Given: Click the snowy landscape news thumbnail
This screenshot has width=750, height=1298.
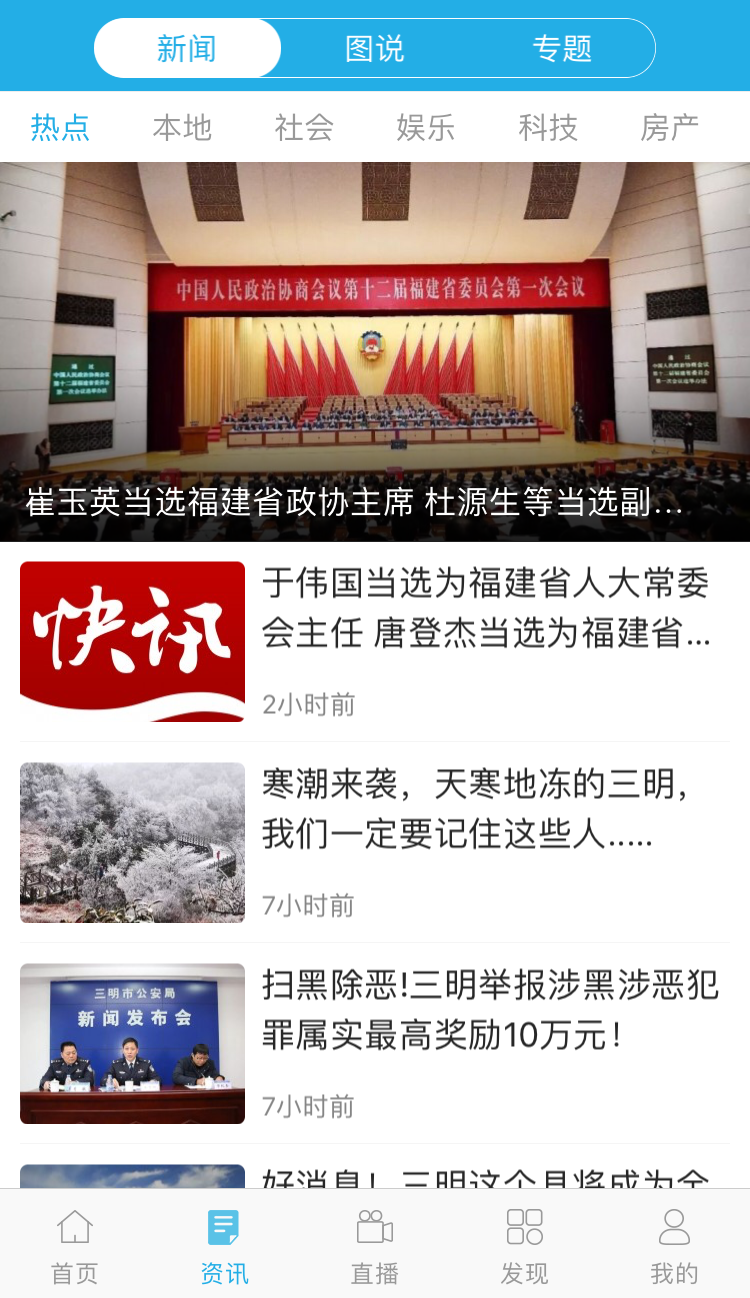Looking at the screenshot, I should pos(131,842).
